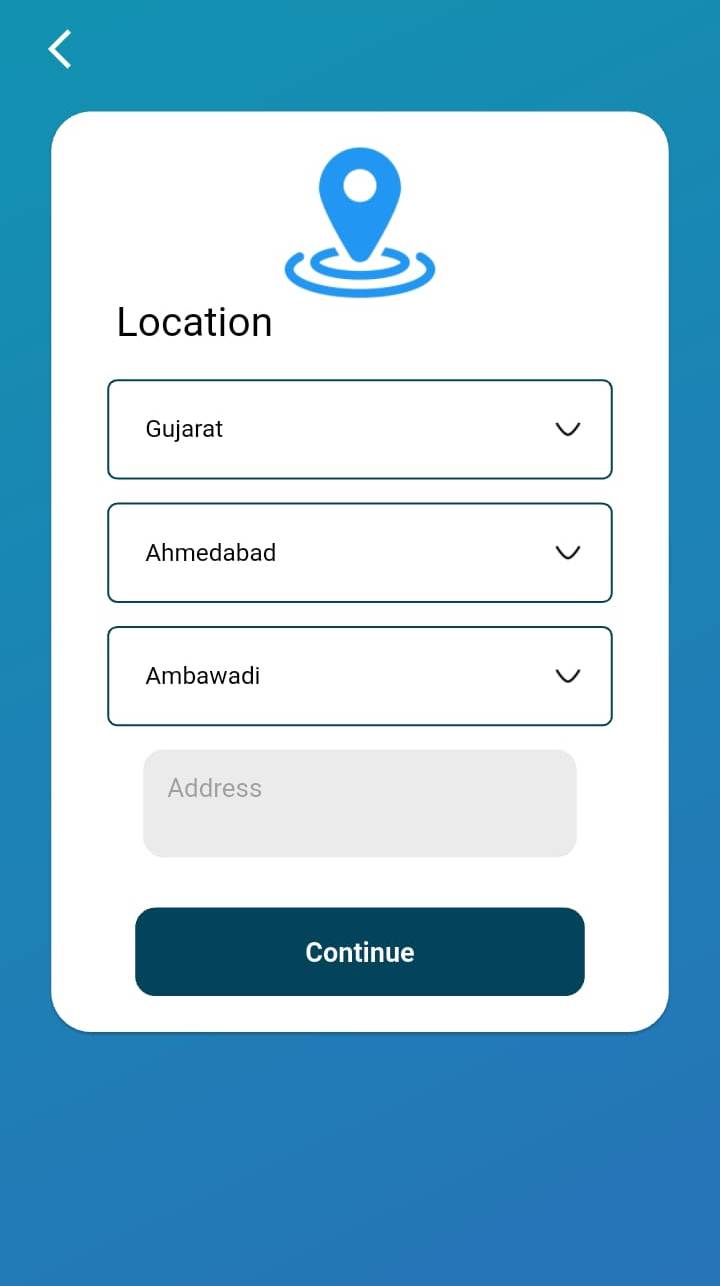Tap the Continue button
720x1286 pixels.
click(x=360, y=952)
